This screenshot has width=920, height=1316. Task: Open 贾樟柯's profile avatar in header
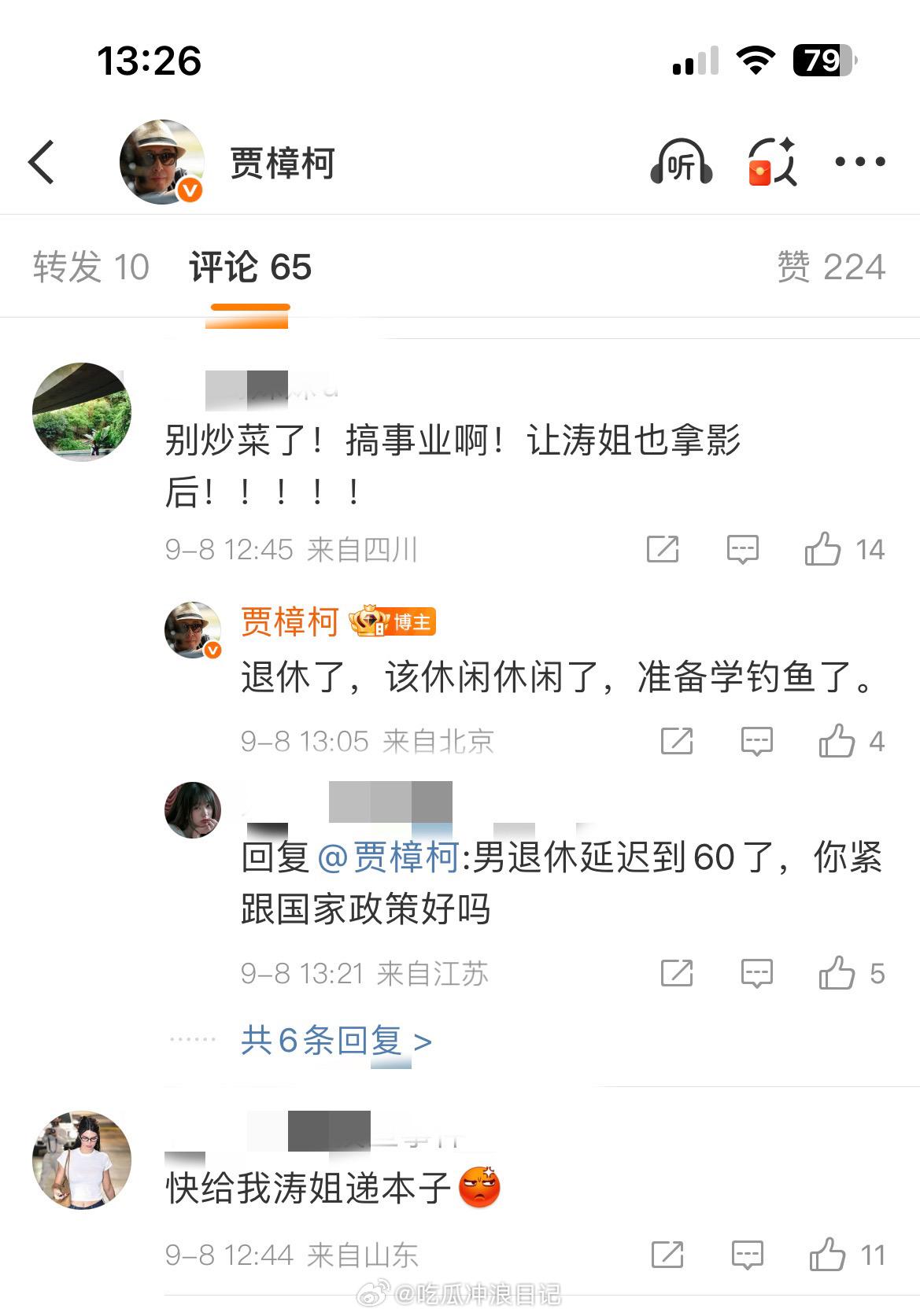162,162
